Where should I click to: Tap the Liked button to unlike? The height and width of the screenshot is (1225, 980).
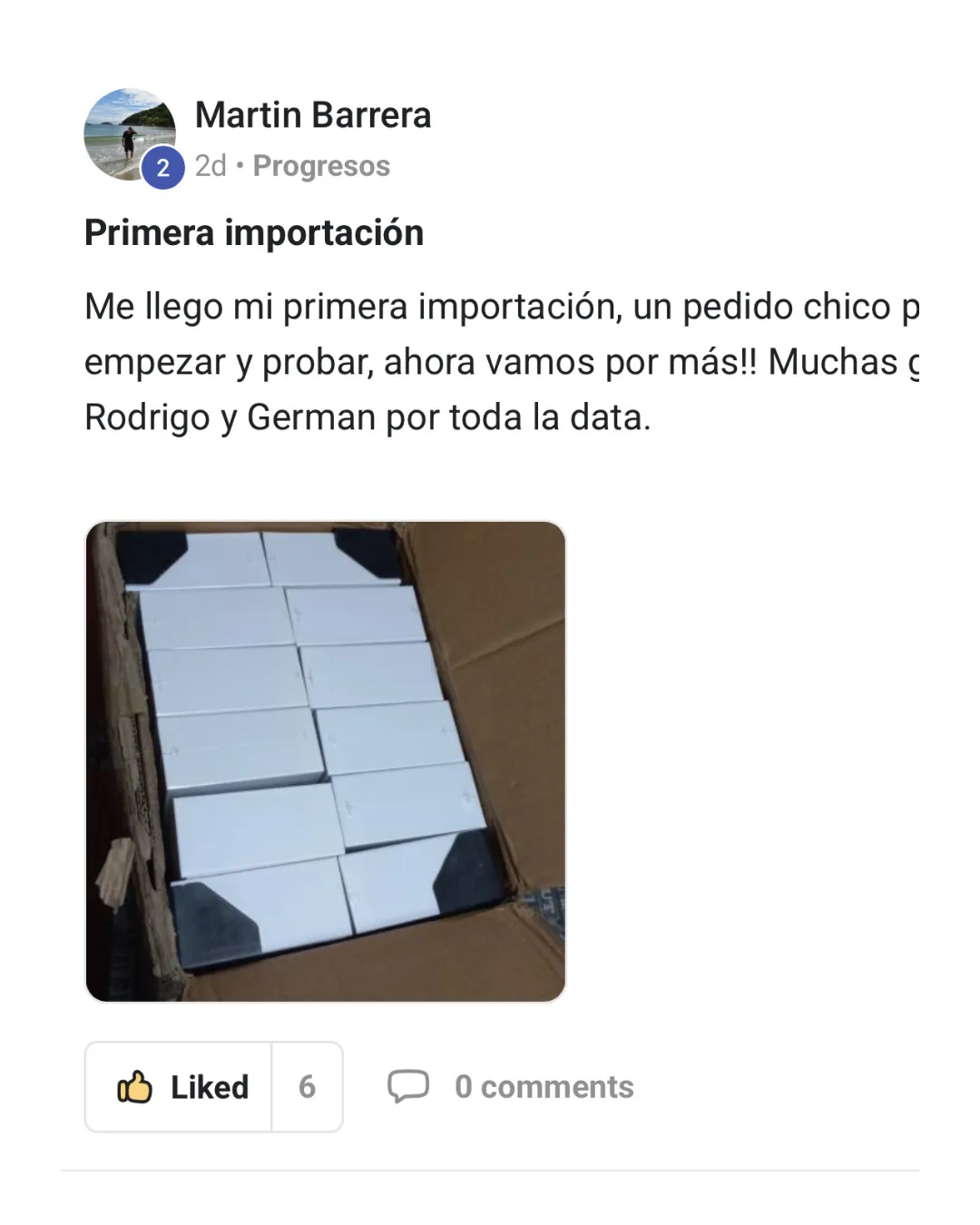coord(180,1086)
